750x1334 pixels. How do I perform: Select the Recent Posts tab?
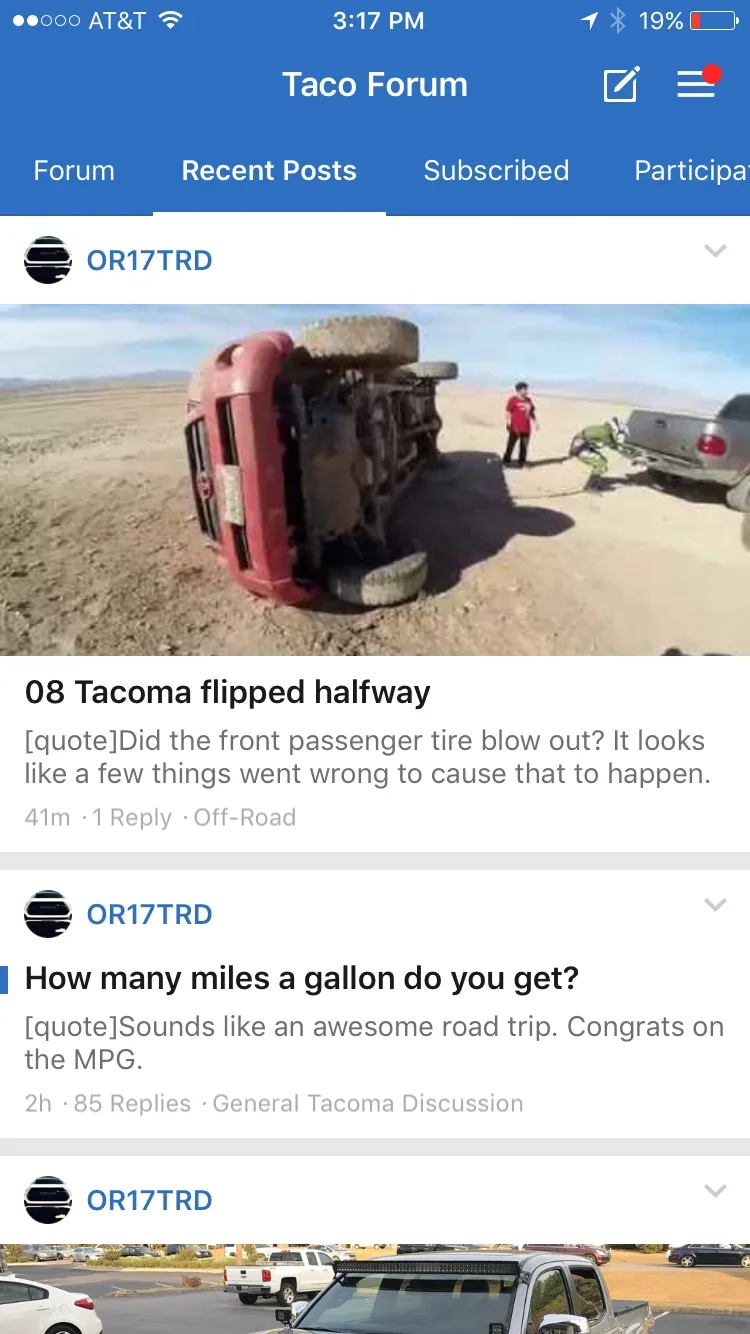tap(269, 171)
